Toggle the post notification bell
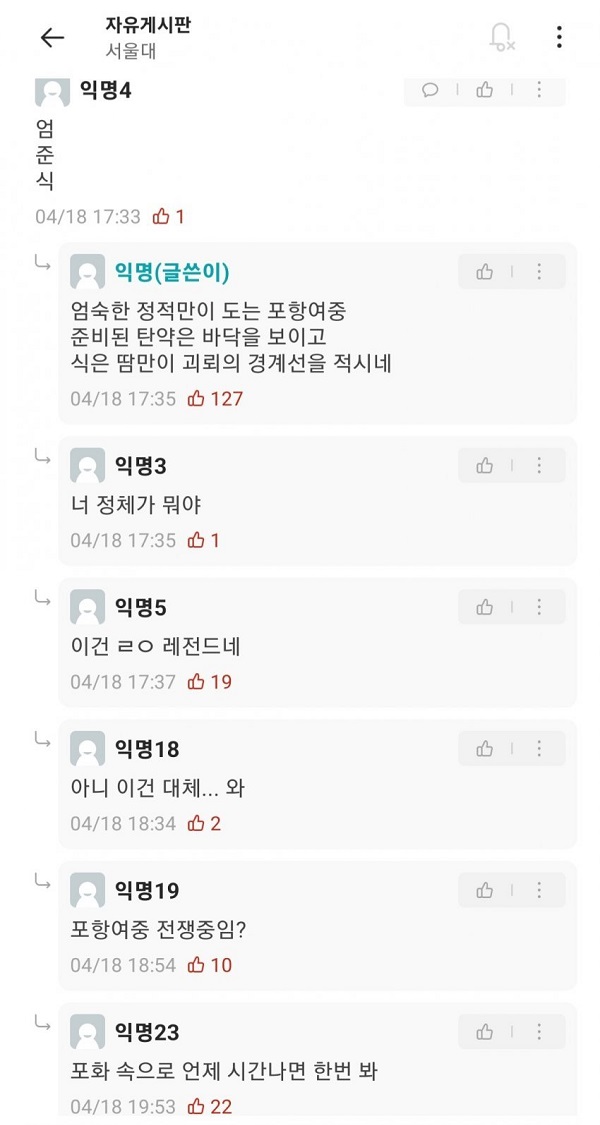The image size is (600, 1125). [501, 37]
